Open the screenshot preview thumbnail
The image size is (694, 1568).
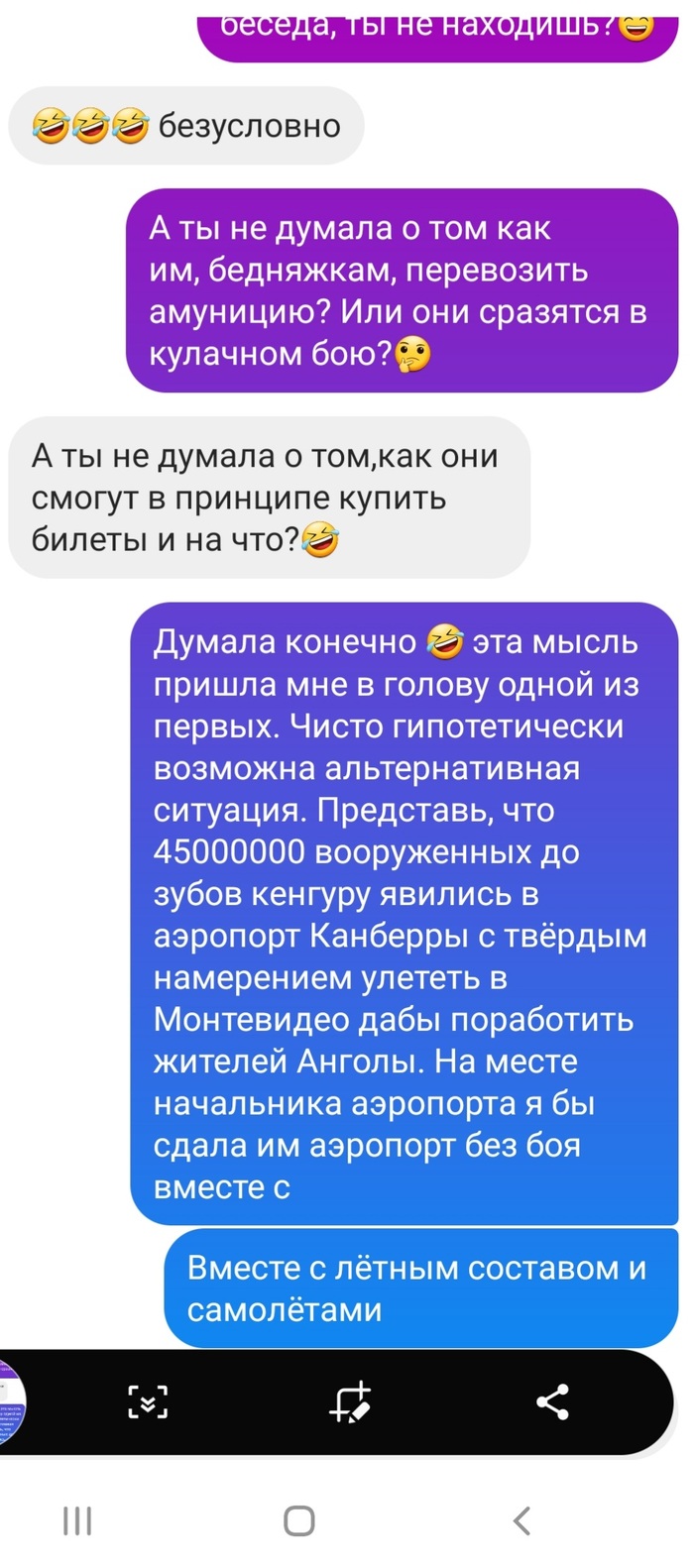(10, 1401)
